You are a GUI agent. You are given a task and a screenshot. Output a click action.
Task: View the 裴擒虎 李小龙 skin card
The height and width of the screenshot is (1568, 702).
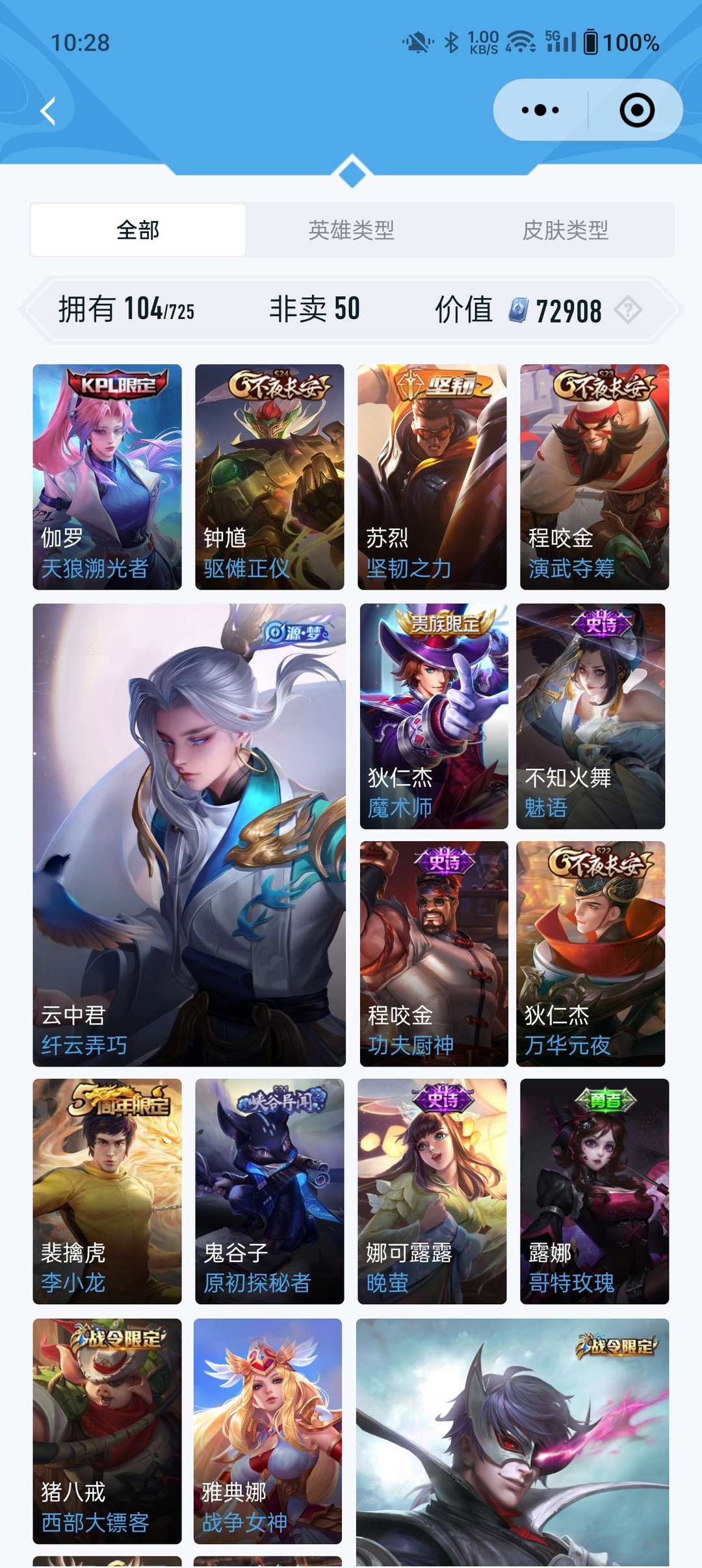tap(107, 1191)
